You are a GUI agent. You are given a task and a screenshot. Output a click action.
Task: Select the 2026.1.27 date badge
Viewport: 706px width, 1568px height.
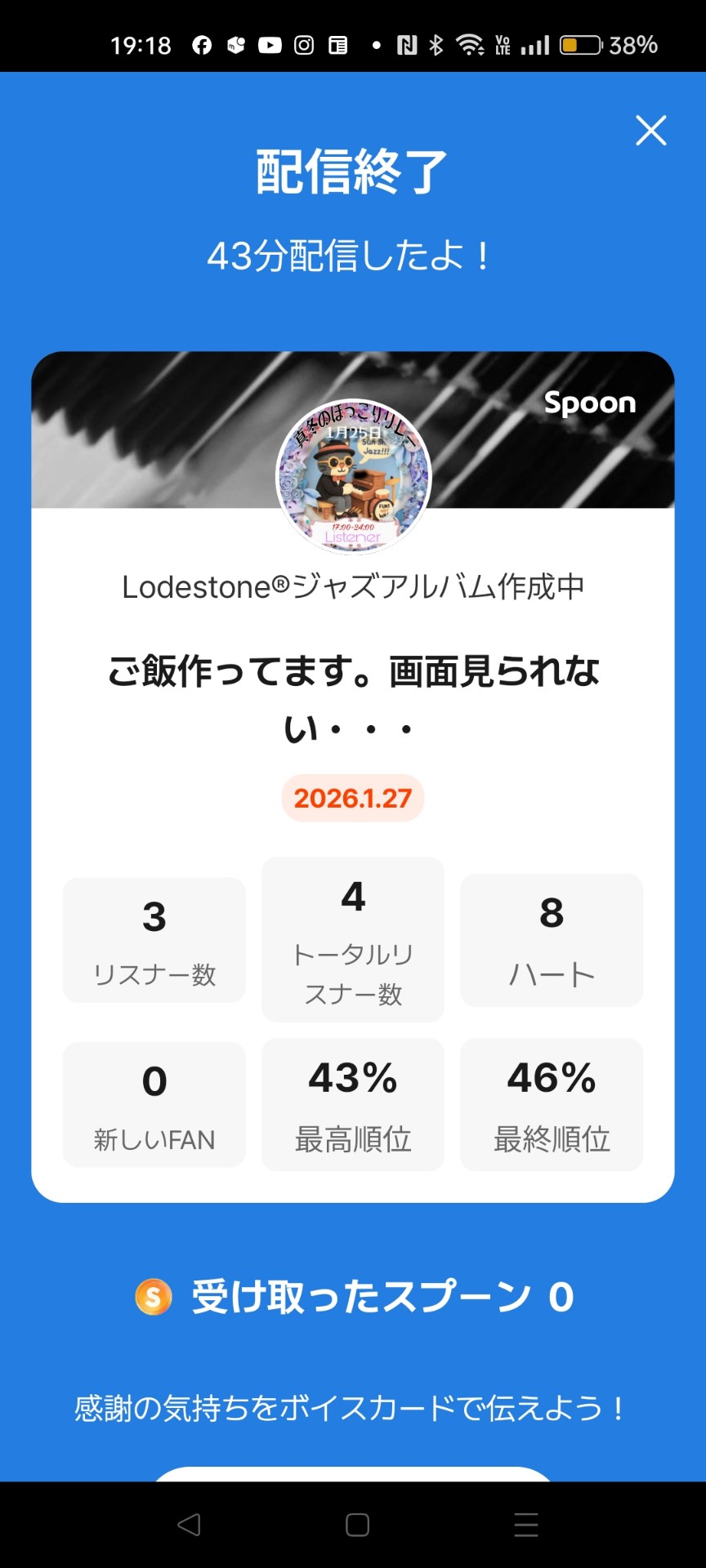tap(352, 798)
